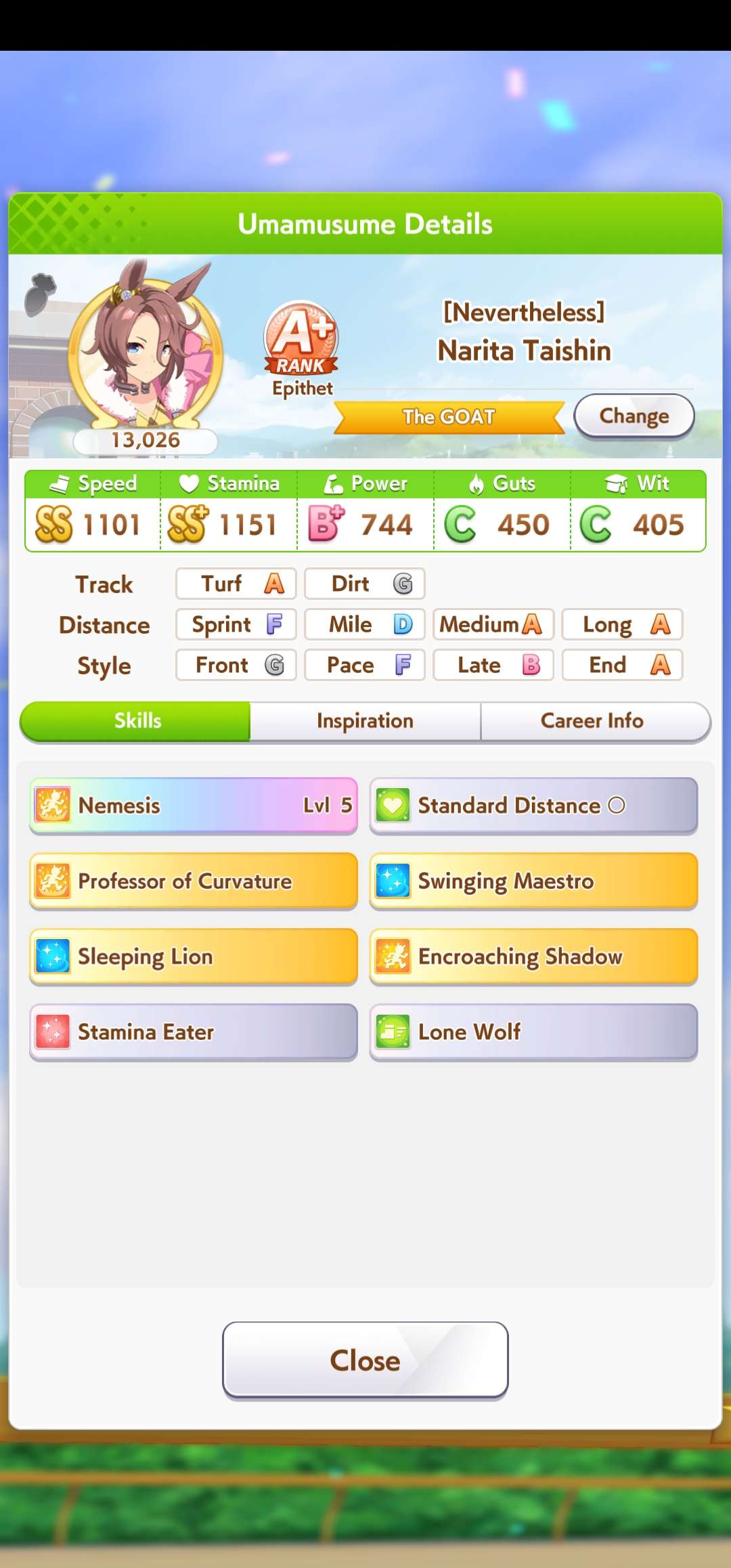The height and width of the screenshot is (1568, 731).
Task: View the Nemesis skill details
Action: click(194, 805)
